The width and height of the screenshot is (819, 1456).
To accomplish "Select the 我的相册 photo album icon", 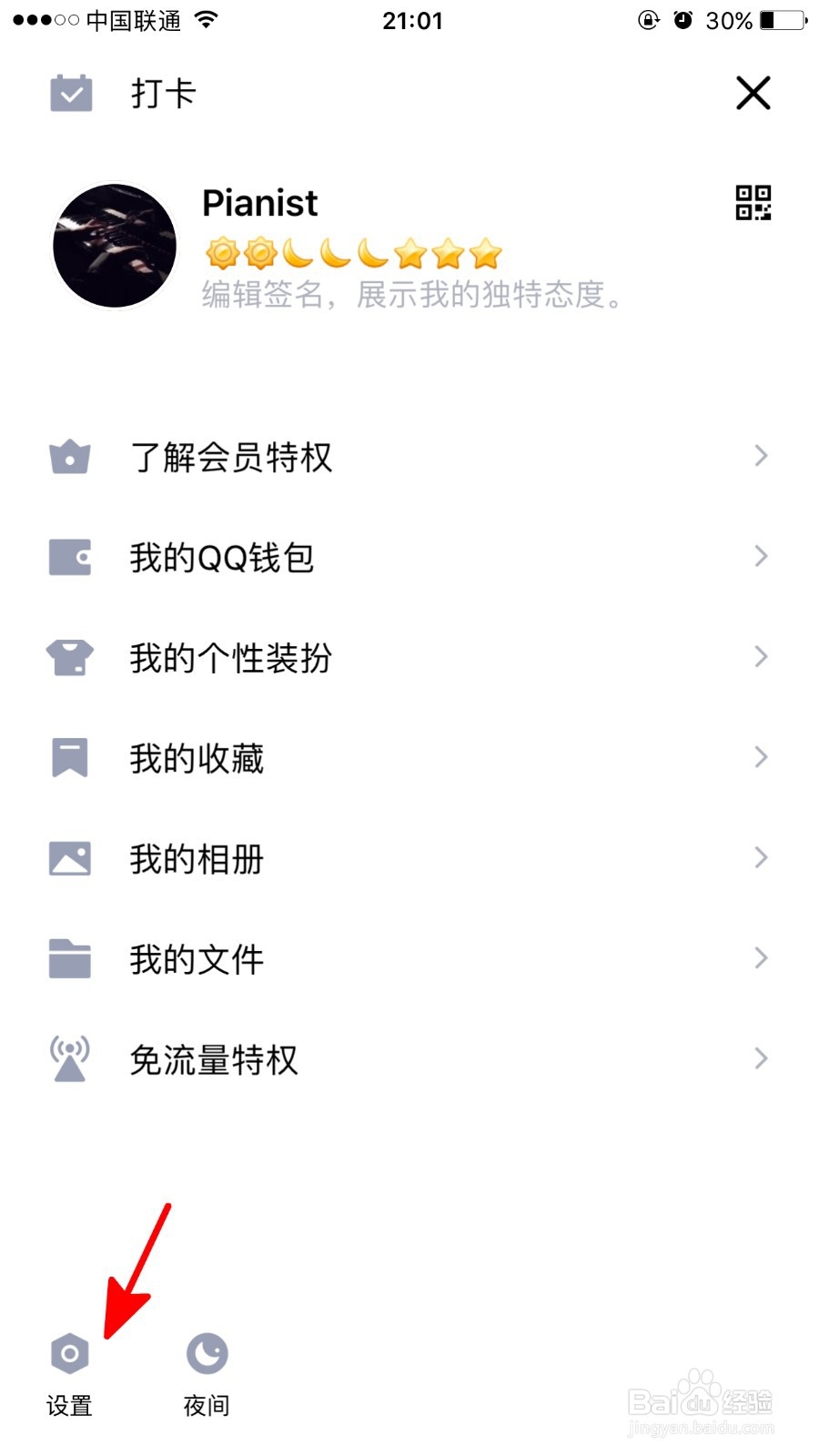I will point(70,858).
